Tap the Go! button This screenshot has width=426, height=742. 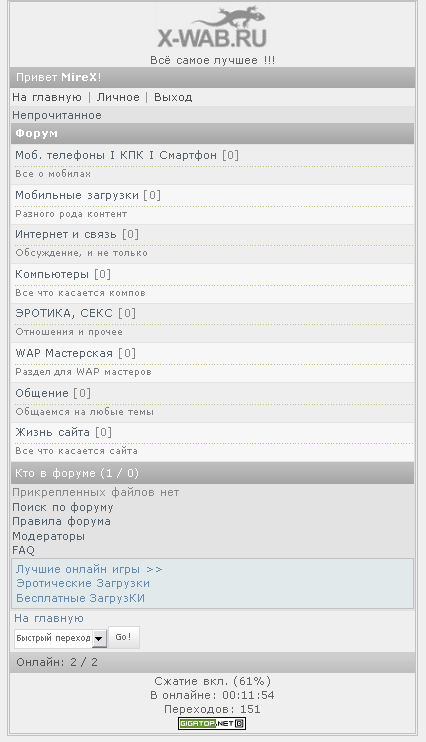[124, 637]
